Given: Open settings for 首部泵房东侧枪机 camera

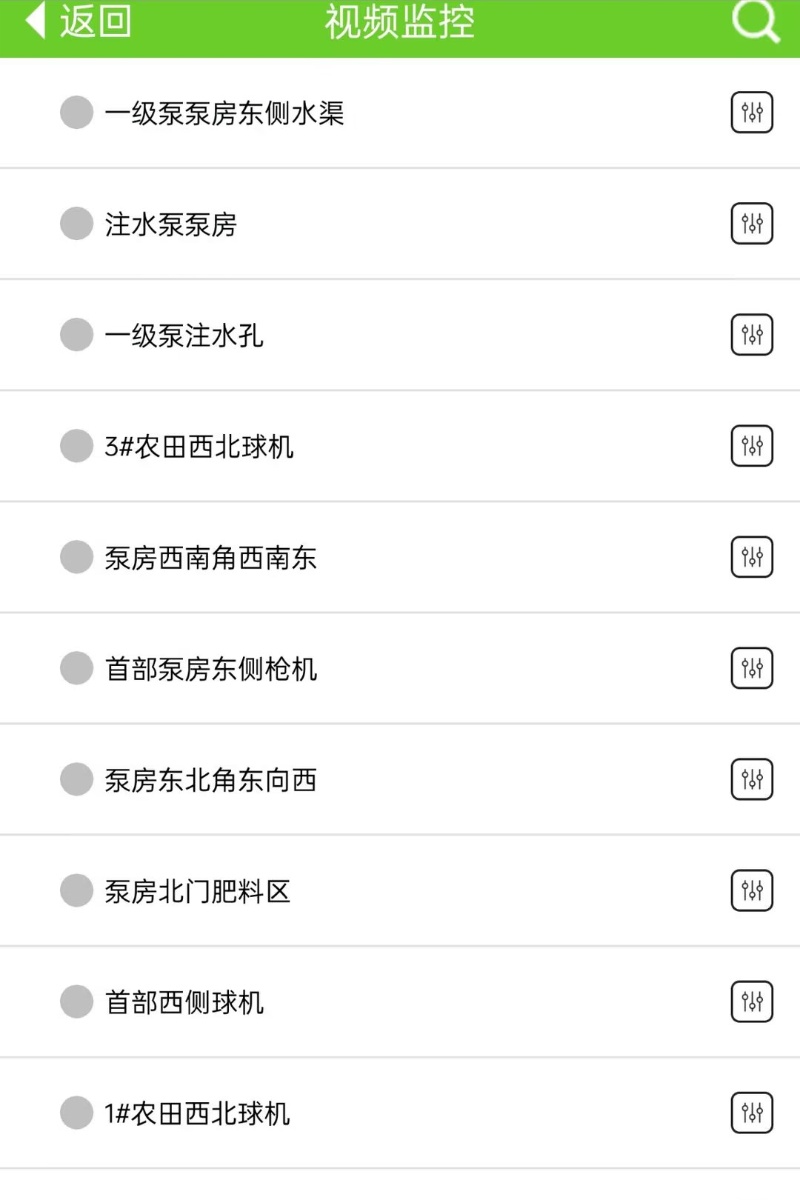Looking at the screenshot, I should point(751,668).
